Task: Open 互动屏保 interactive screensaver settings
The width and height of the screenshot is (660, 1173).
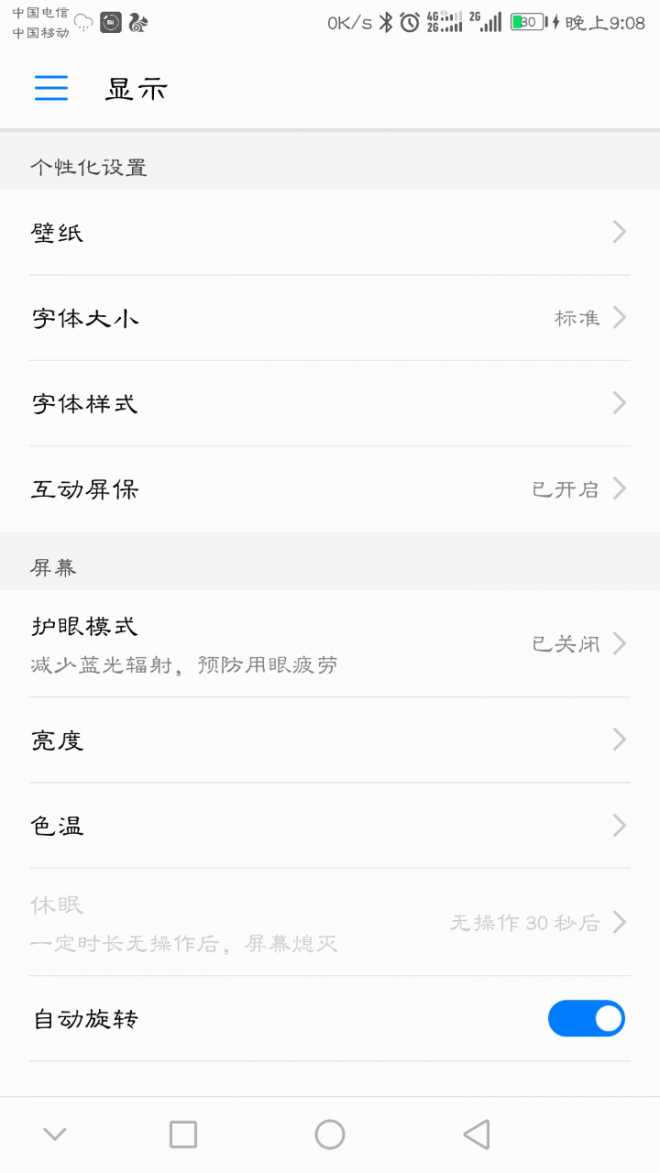Action: (x=329, y=490)
